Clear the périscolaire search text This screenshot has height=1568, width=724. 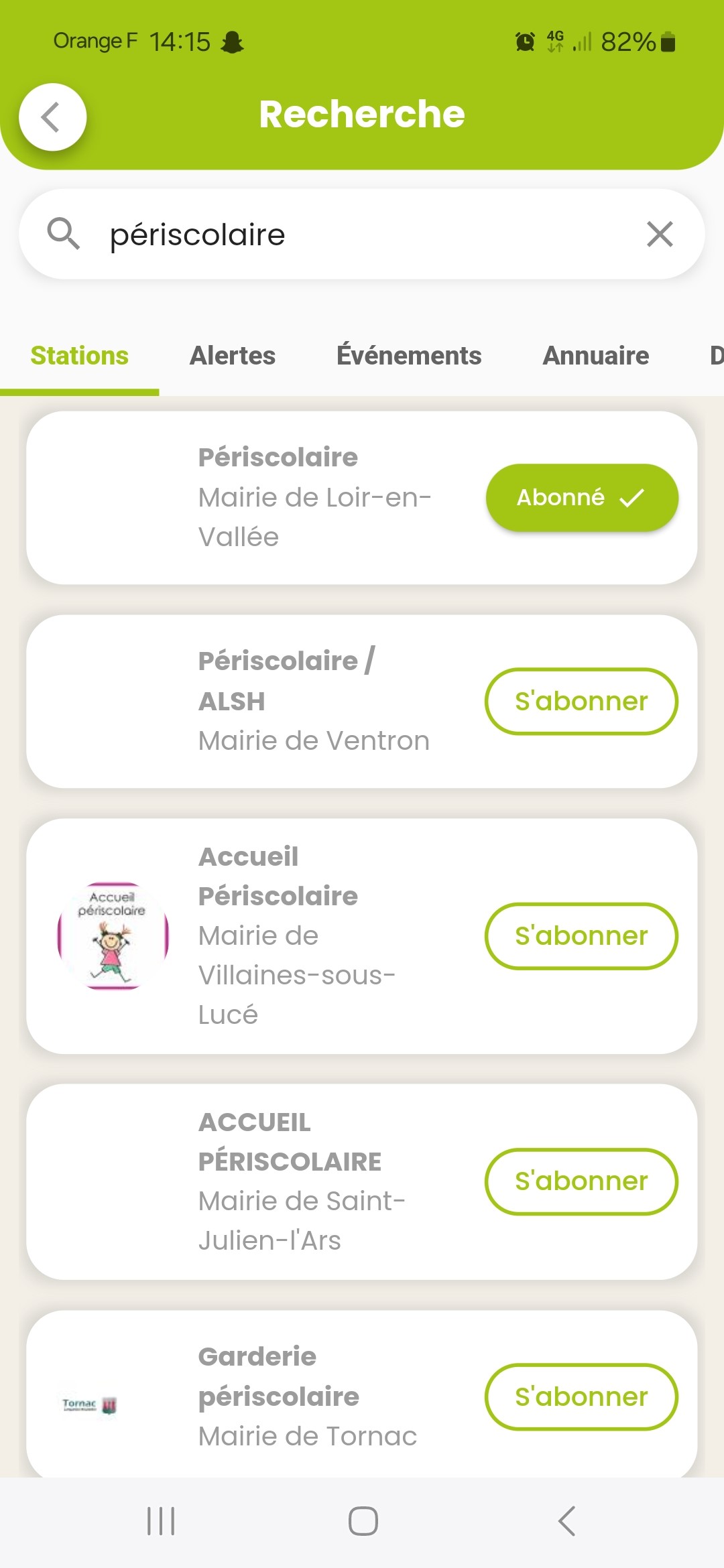click(660, 235)
